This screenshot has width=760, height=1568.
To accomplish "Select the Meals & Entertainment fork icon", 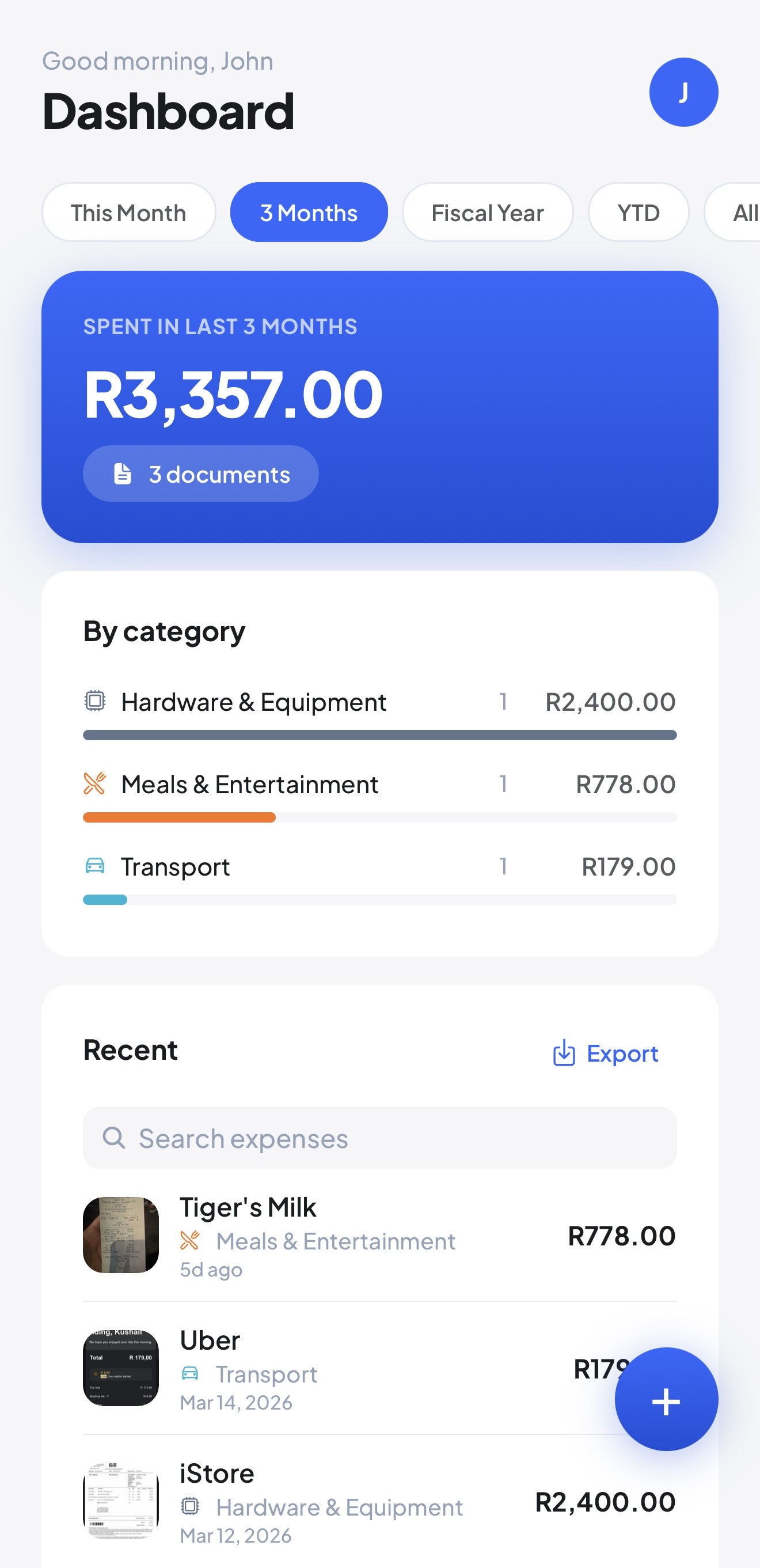I will click(94, 785).
